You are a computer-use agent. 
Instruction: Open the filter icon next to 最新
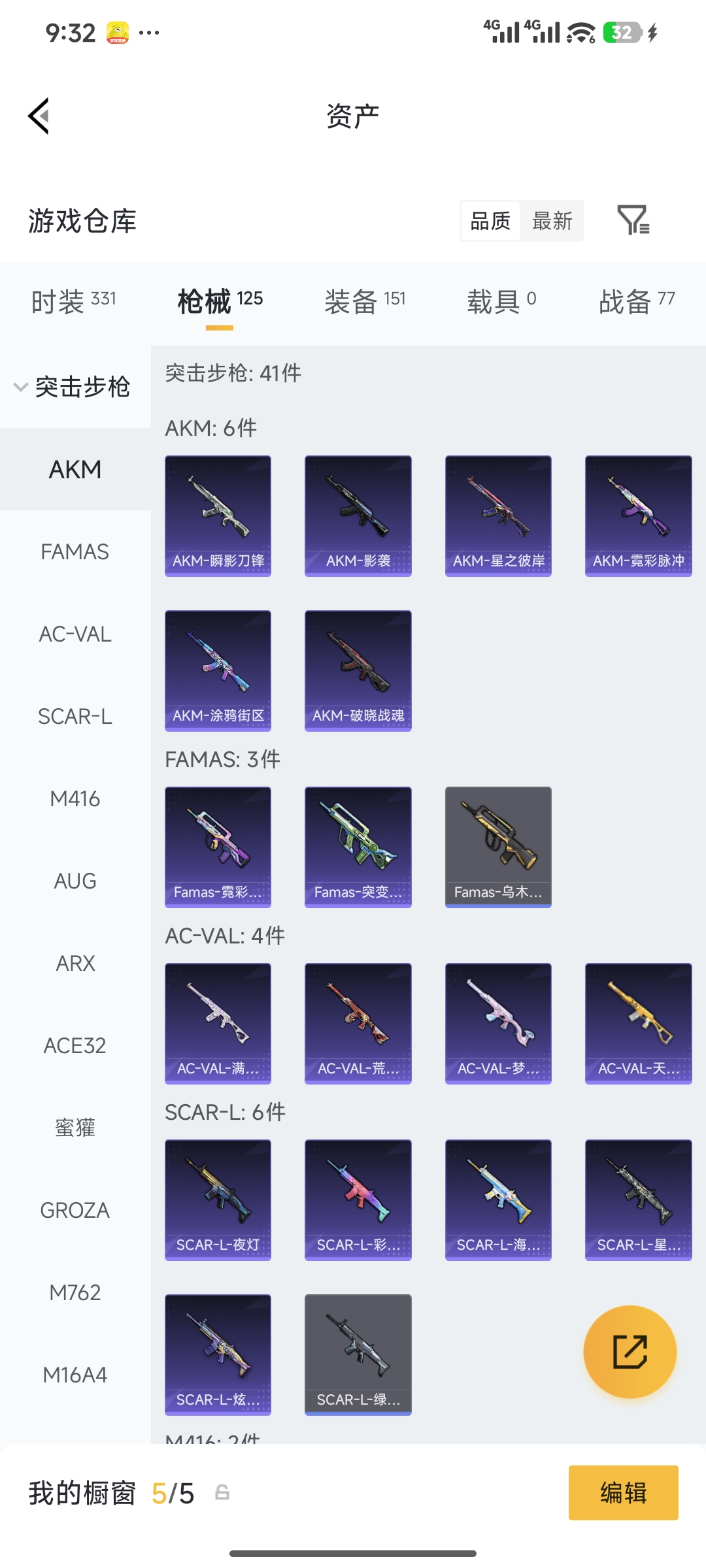click(633, 220)
